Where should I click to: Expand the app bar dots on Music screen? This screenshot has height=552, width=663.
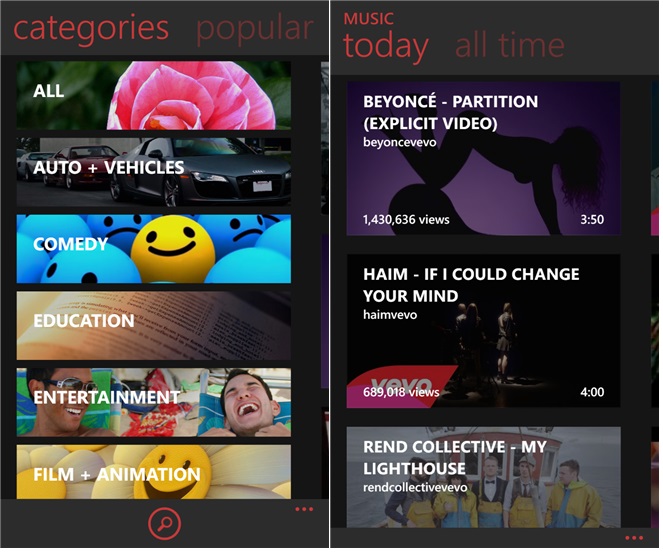click(634, 540)
